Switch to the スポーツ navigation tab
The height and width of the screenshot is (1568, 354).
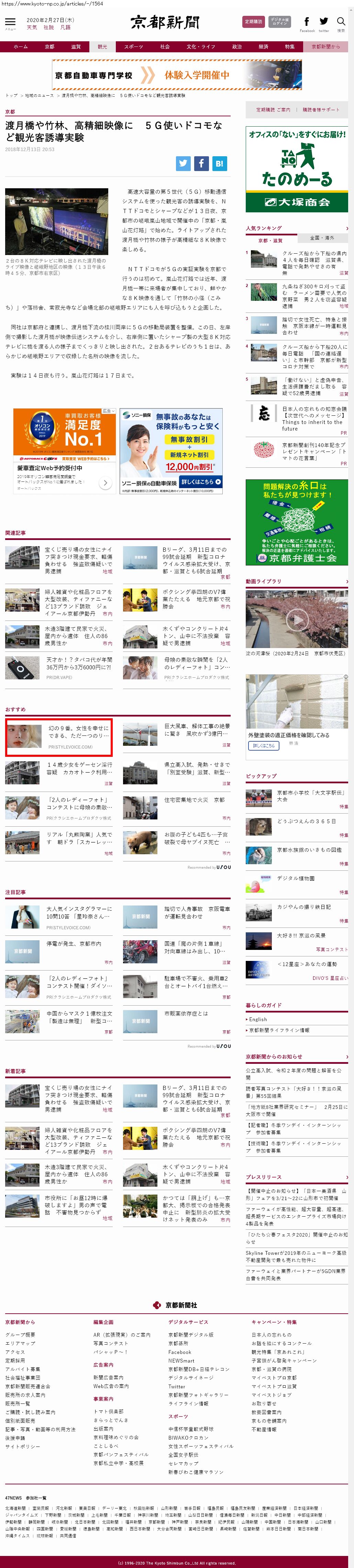click(133, 47)
